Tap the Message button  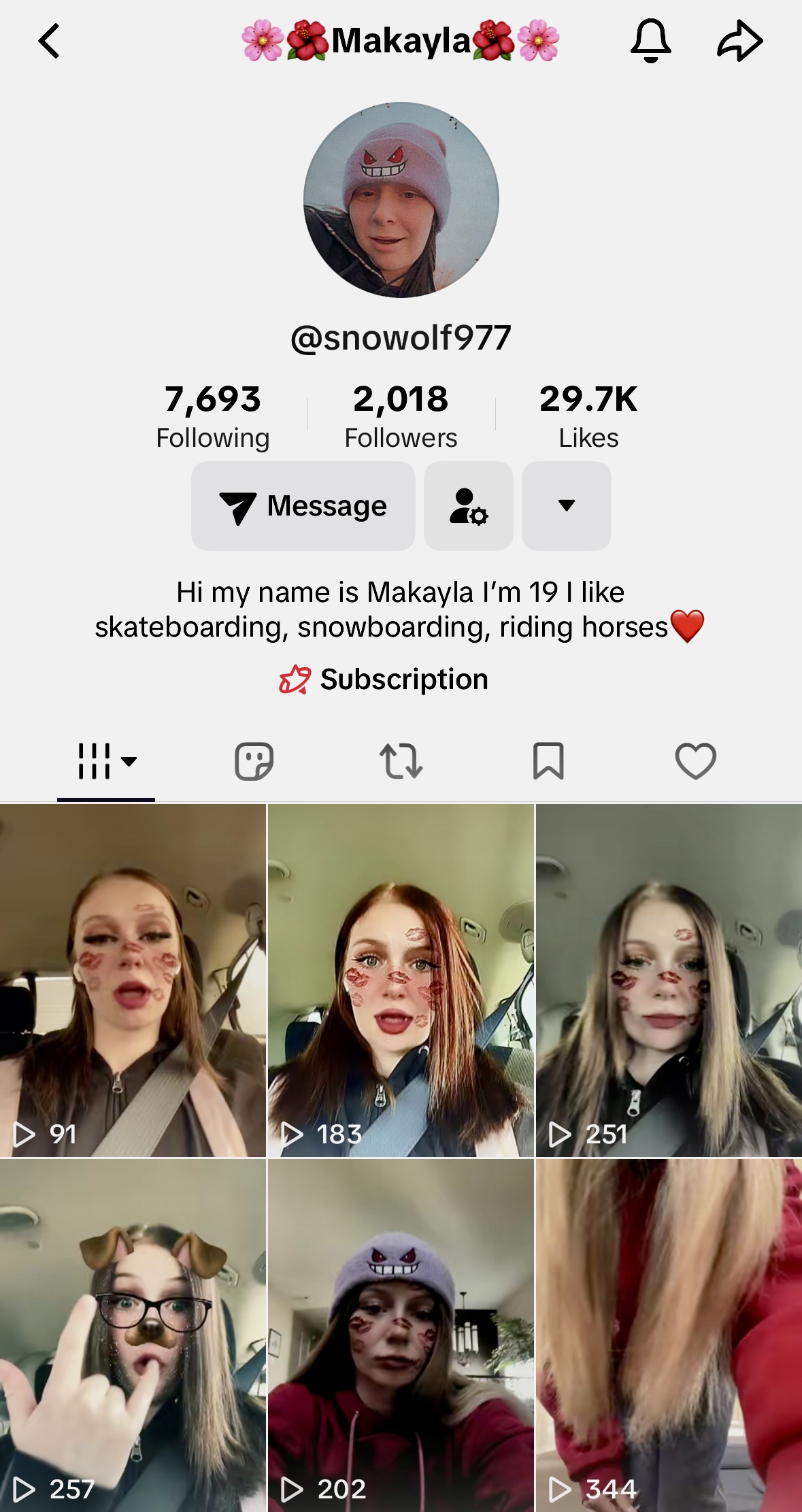point(303,506)
